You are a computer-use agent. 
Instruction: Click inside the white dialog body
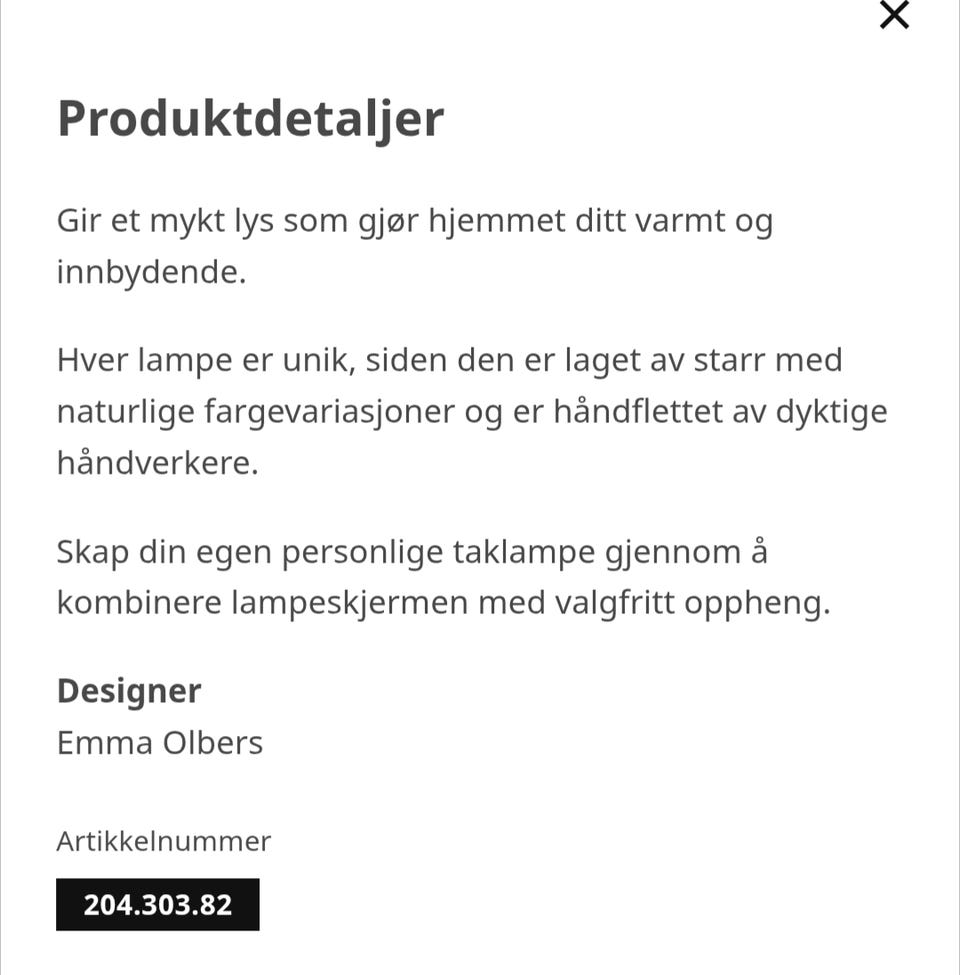tap(480, 500)
